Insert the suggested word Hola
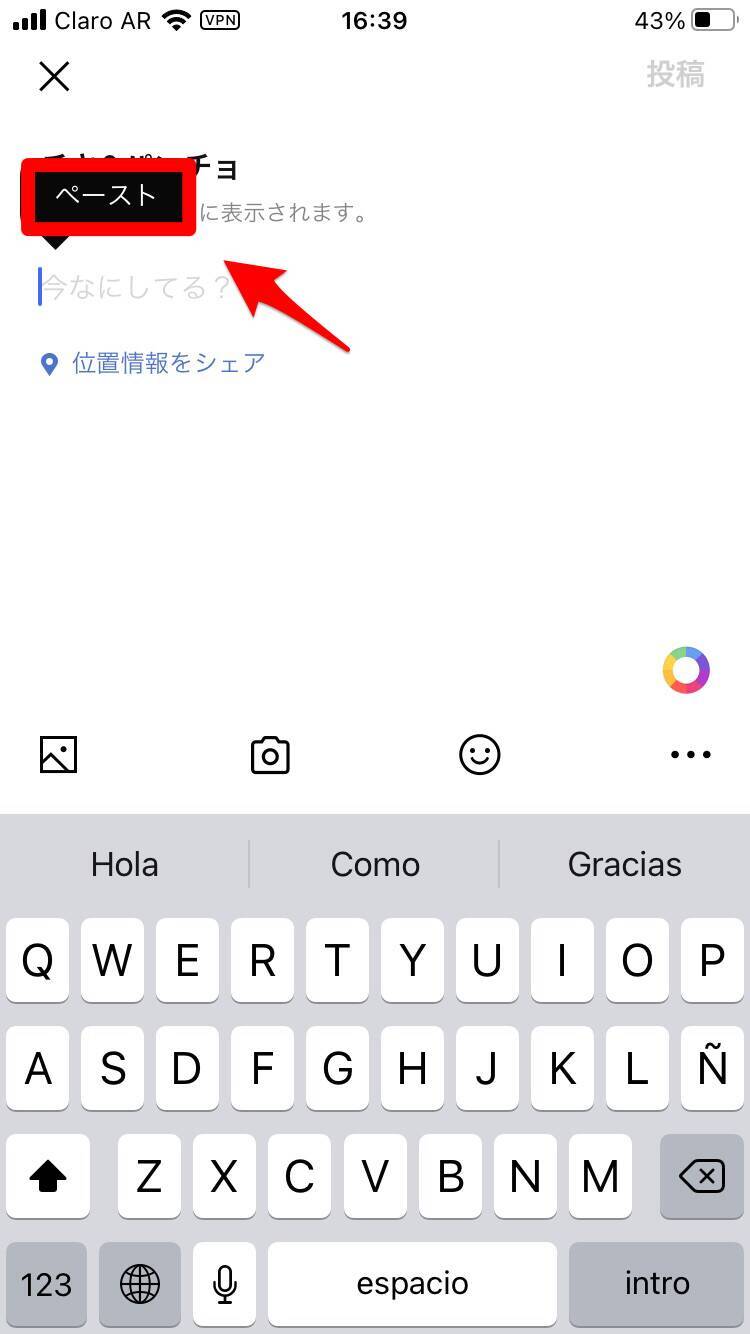Image resolution: width=750 pixels, height=1334 pixels. point(125,864)
